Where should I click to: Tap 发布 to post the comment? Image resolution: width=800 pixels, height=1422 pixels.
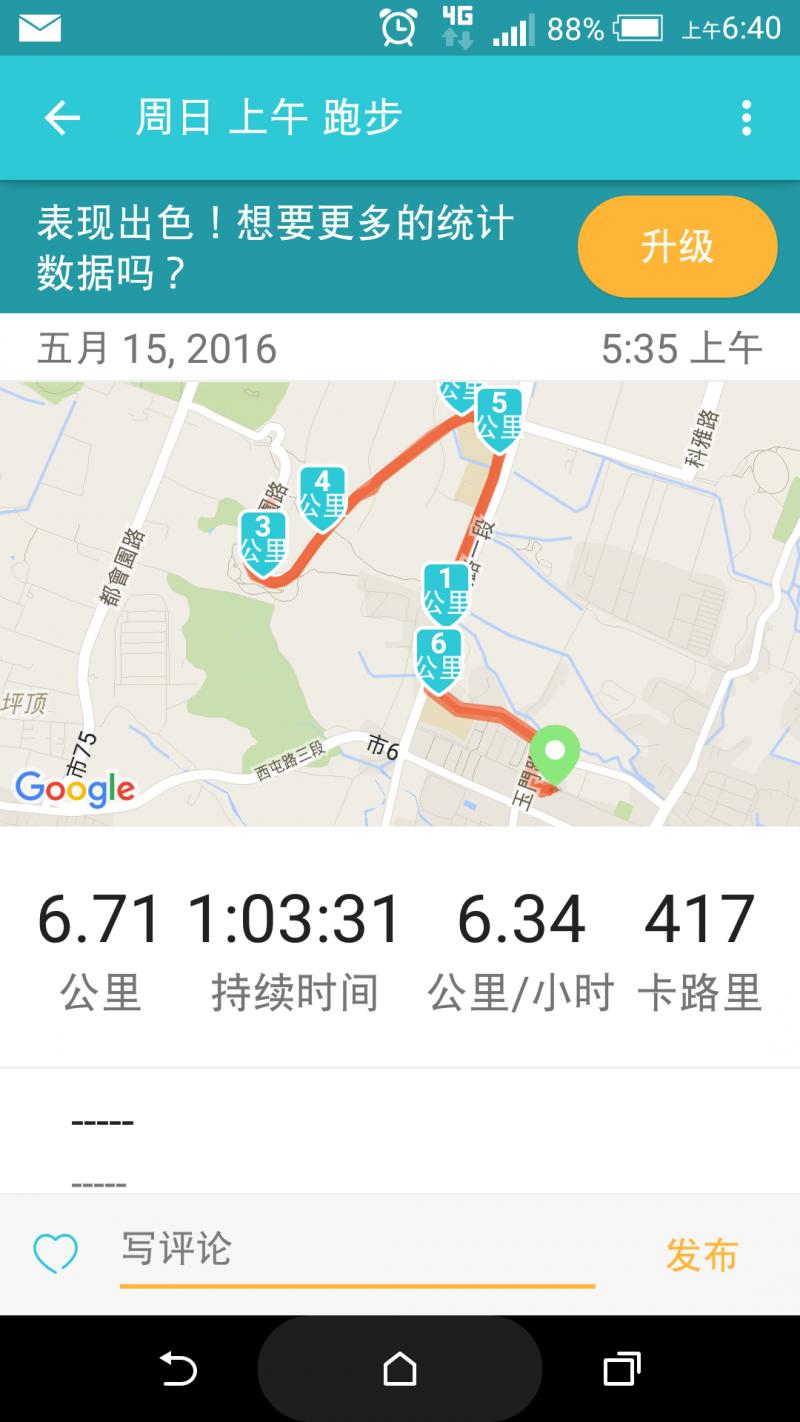pyautogui.click(x=701, y=1255)
